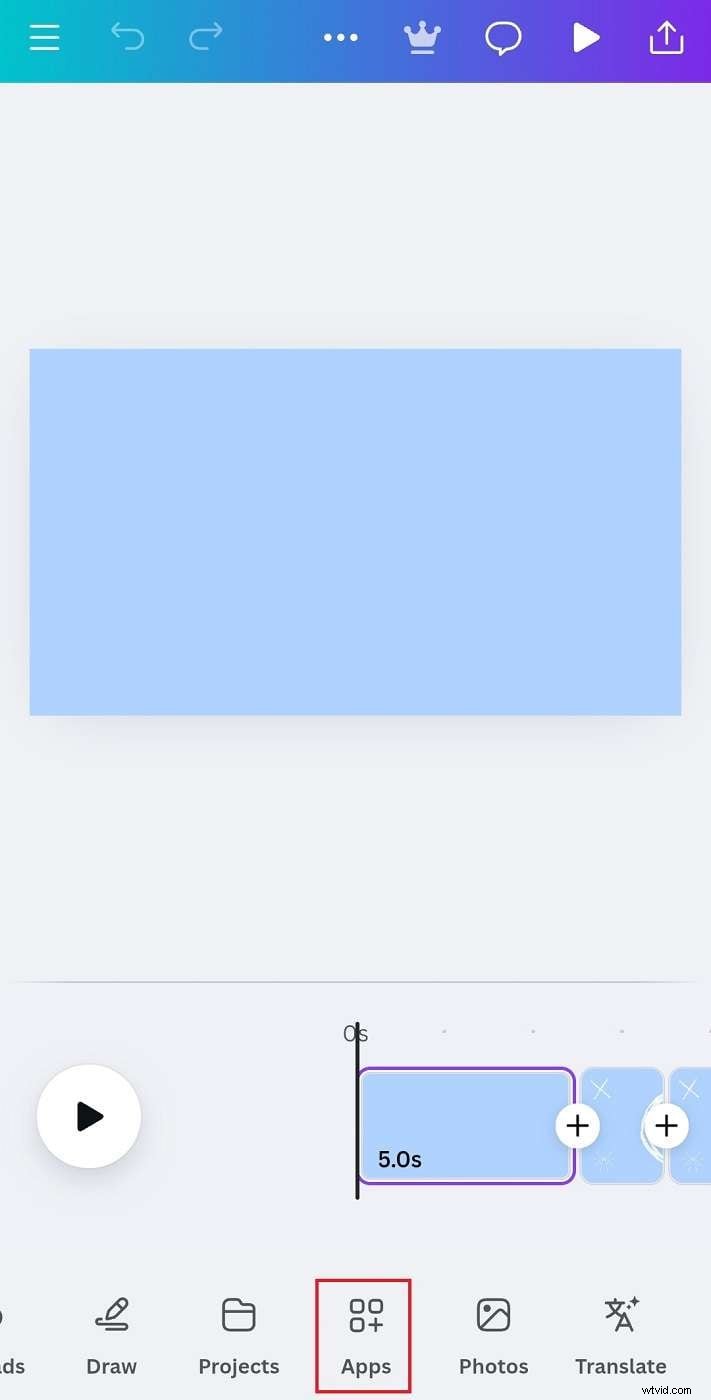Undo the last action
711x1400 pixels.
(127, 39)
